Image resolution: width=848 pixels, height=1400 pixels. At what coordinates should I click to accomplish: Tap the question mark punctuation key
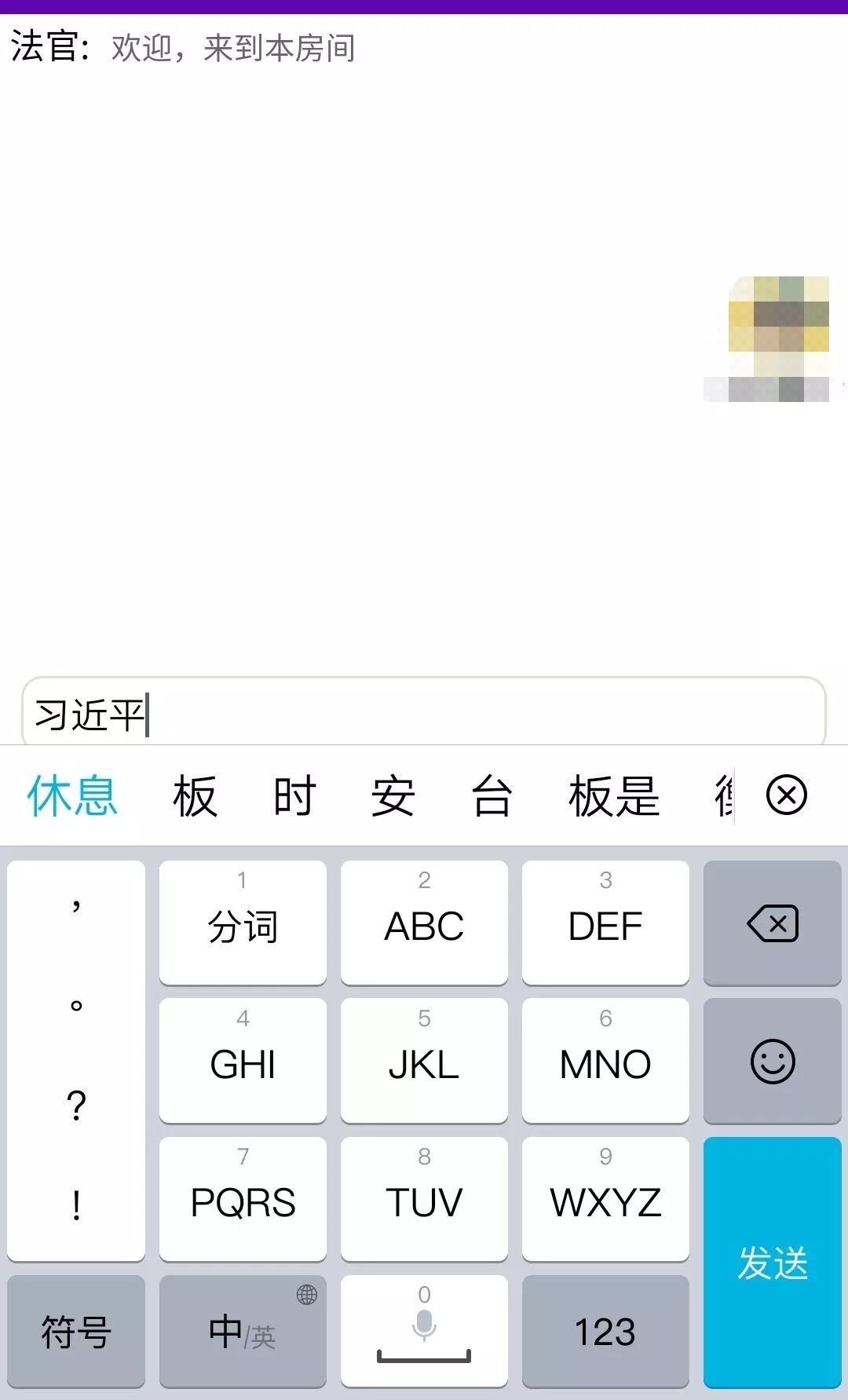click(x=76, y=1106)
